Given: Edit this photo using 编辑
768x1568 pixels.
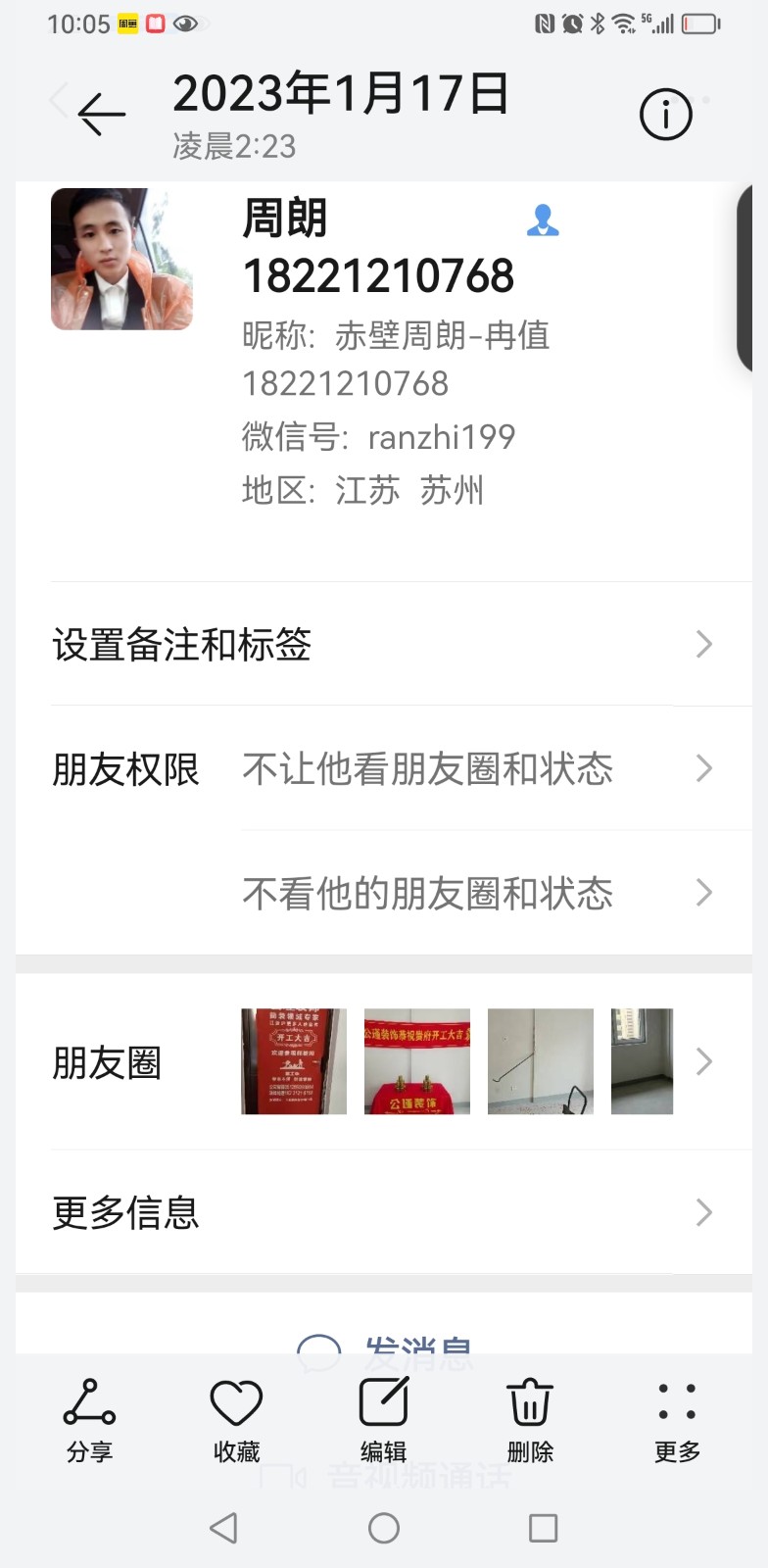Looking at the screenshot, I should 383,1419.
